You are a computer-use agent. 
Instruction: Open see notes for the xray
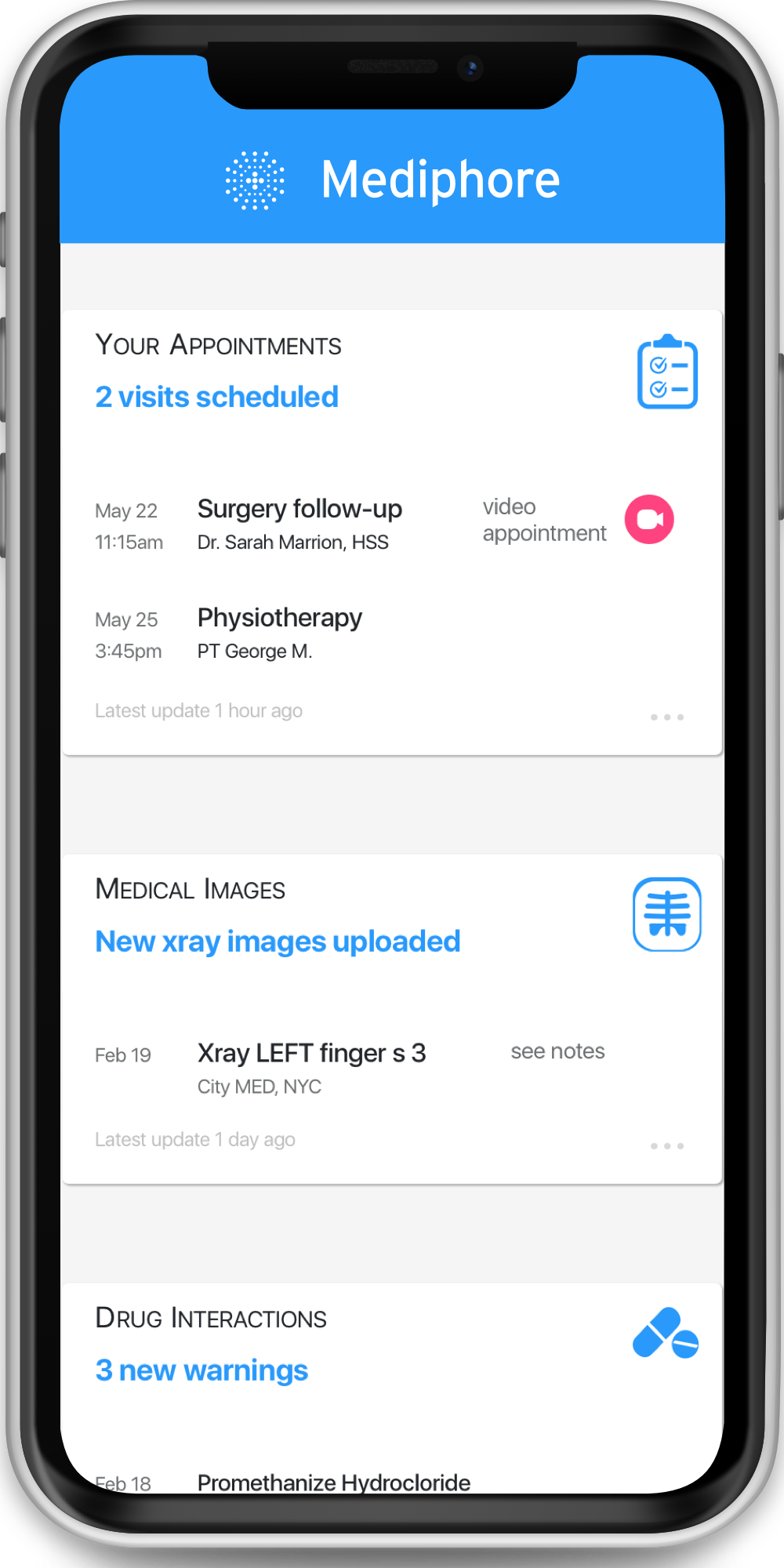557,1051
